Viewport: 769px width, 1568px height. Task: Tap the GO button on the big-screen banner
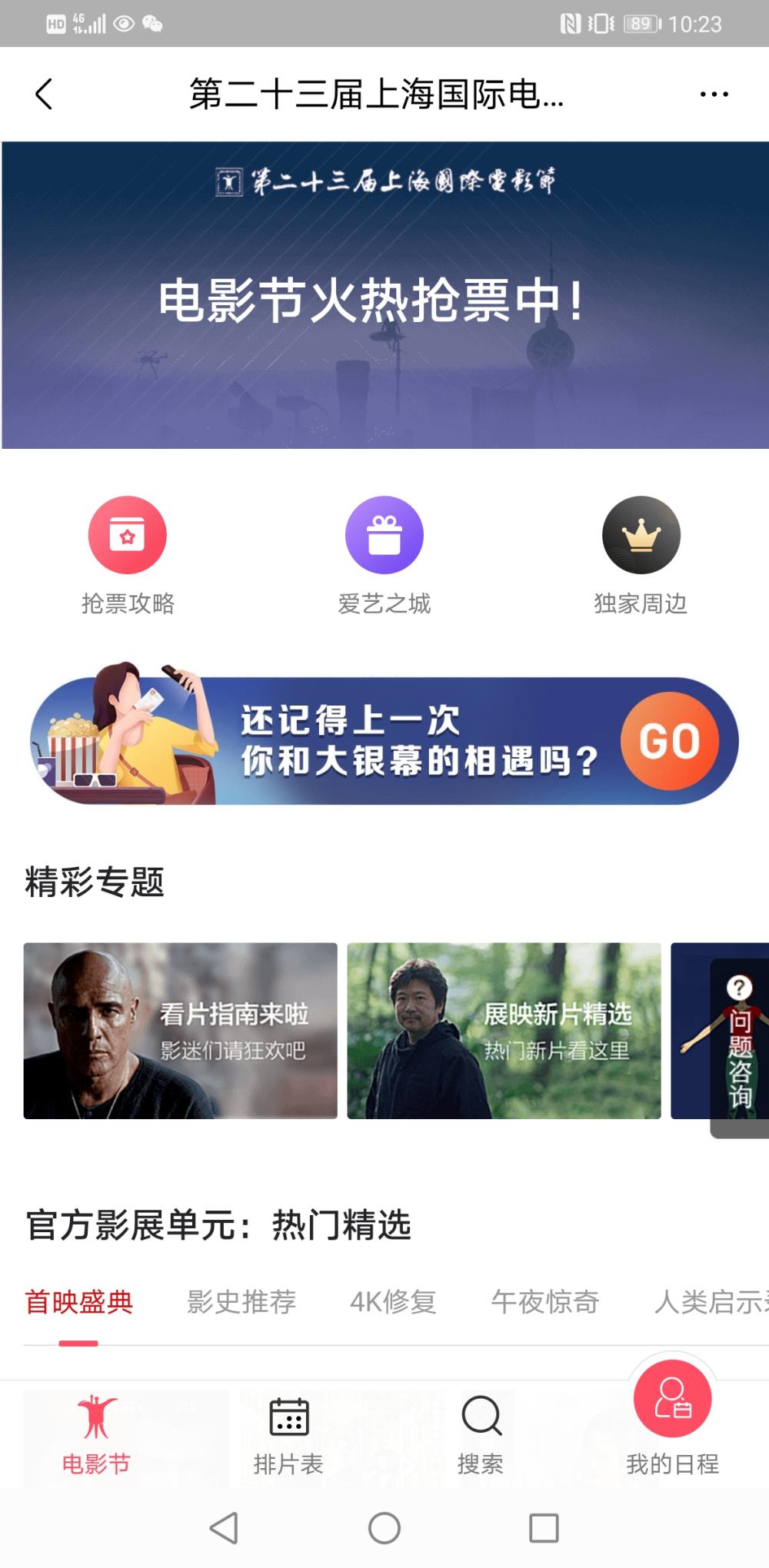pyautogui.click(x=670, y=741)
